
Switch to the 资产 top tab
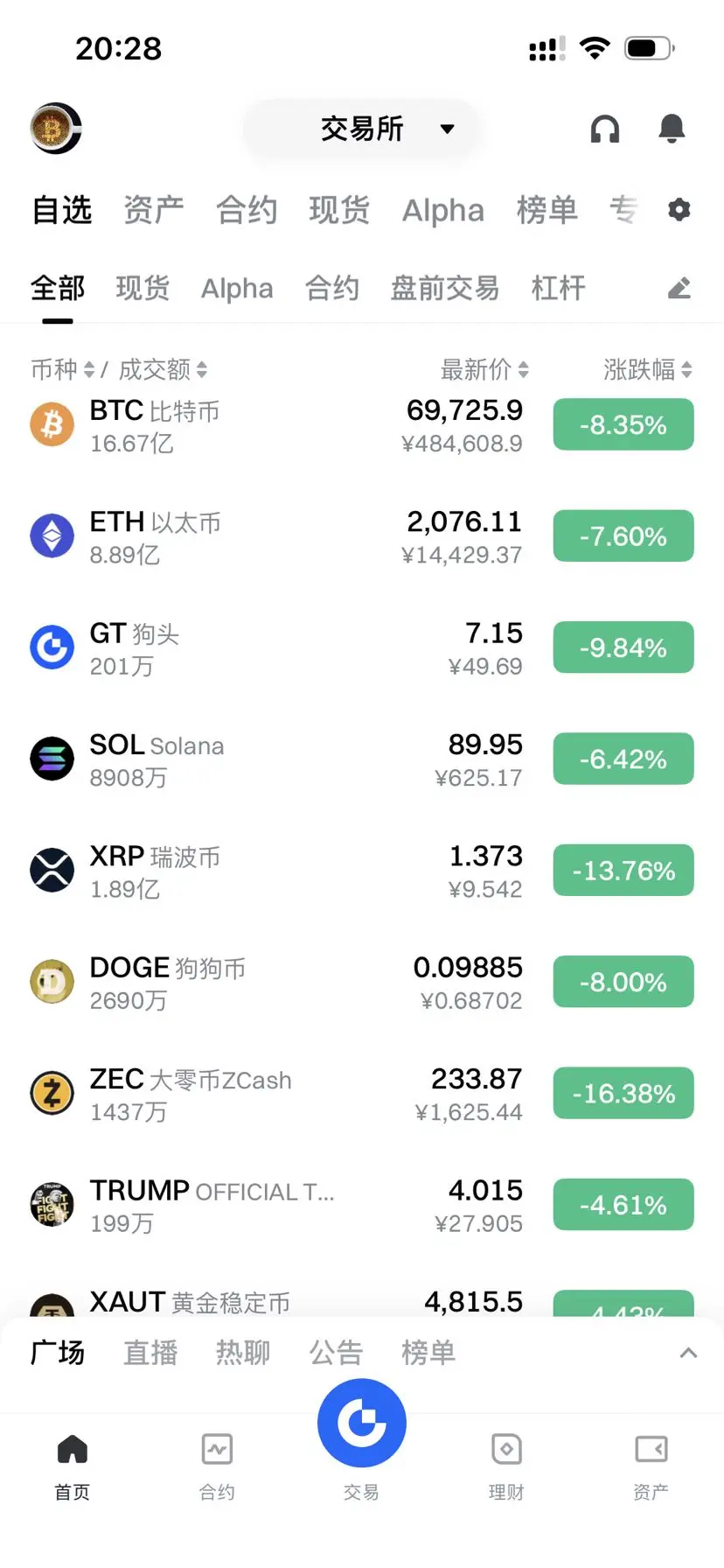(154, 210)
